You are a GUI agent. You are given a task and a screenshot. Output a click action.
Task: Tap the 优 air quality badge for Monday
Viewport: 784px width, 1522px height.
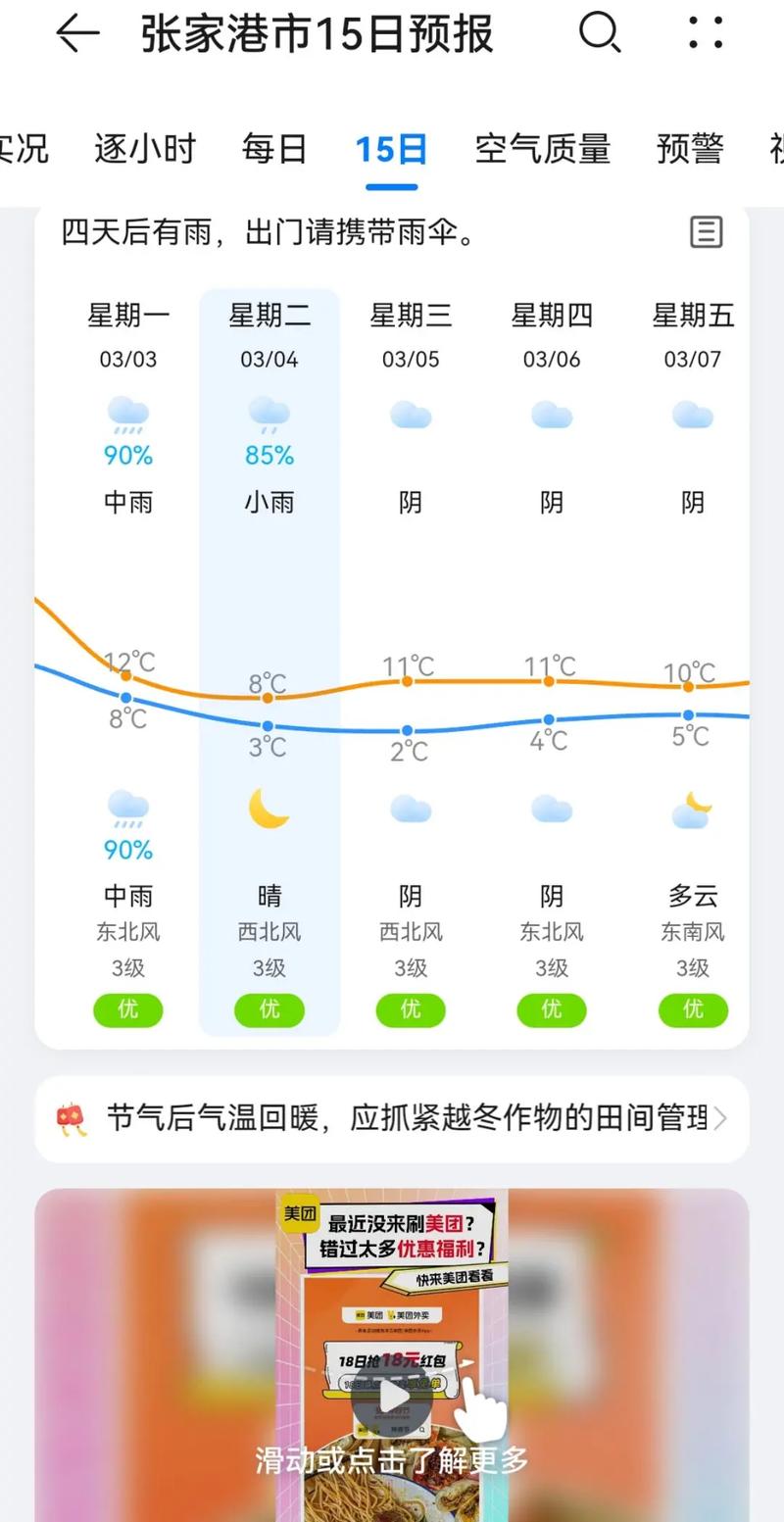pyautogui.click(x=127, y=1009)
